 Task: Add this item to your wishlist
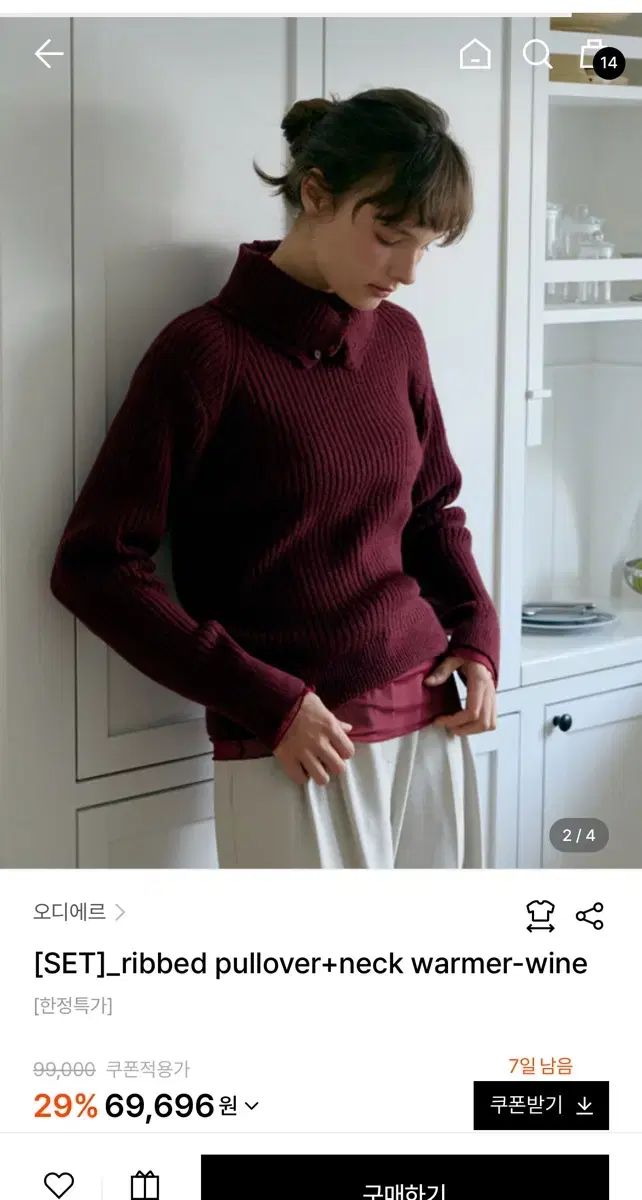59,1185
